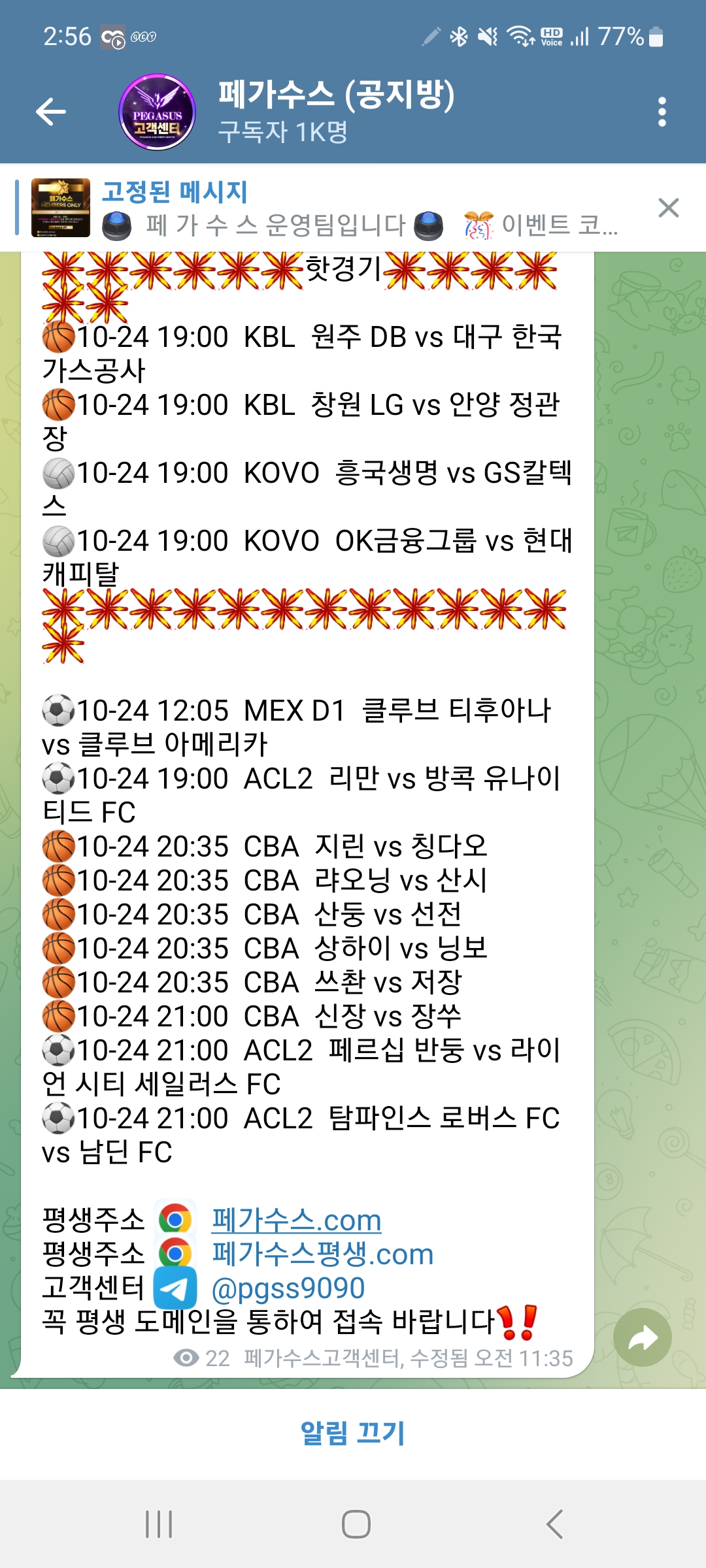Open the 페가수스평생.com link

(x=322, y=1254)
